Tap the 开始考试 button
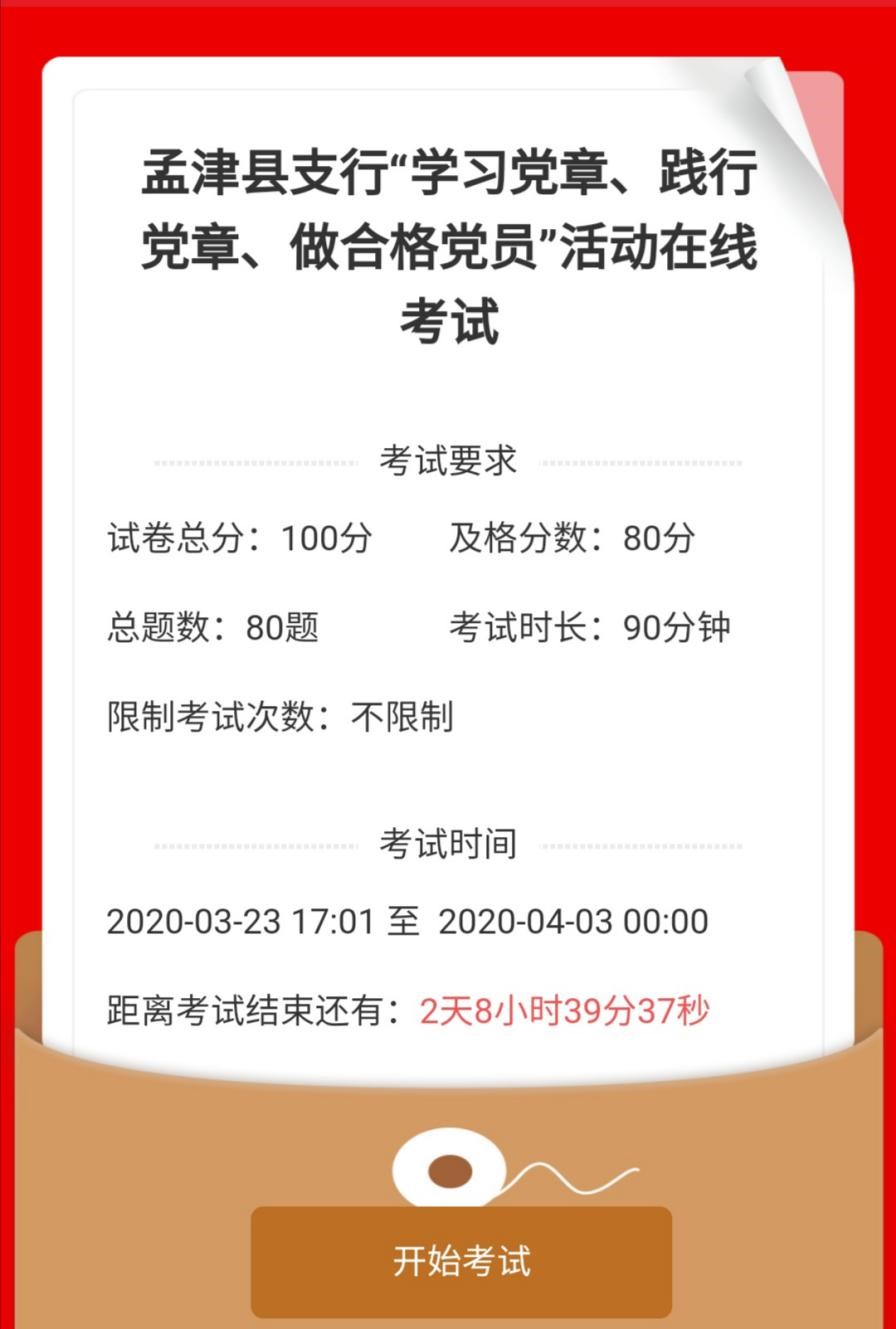The width and height of the screenshot is (896, 1329). (461, 1261)
